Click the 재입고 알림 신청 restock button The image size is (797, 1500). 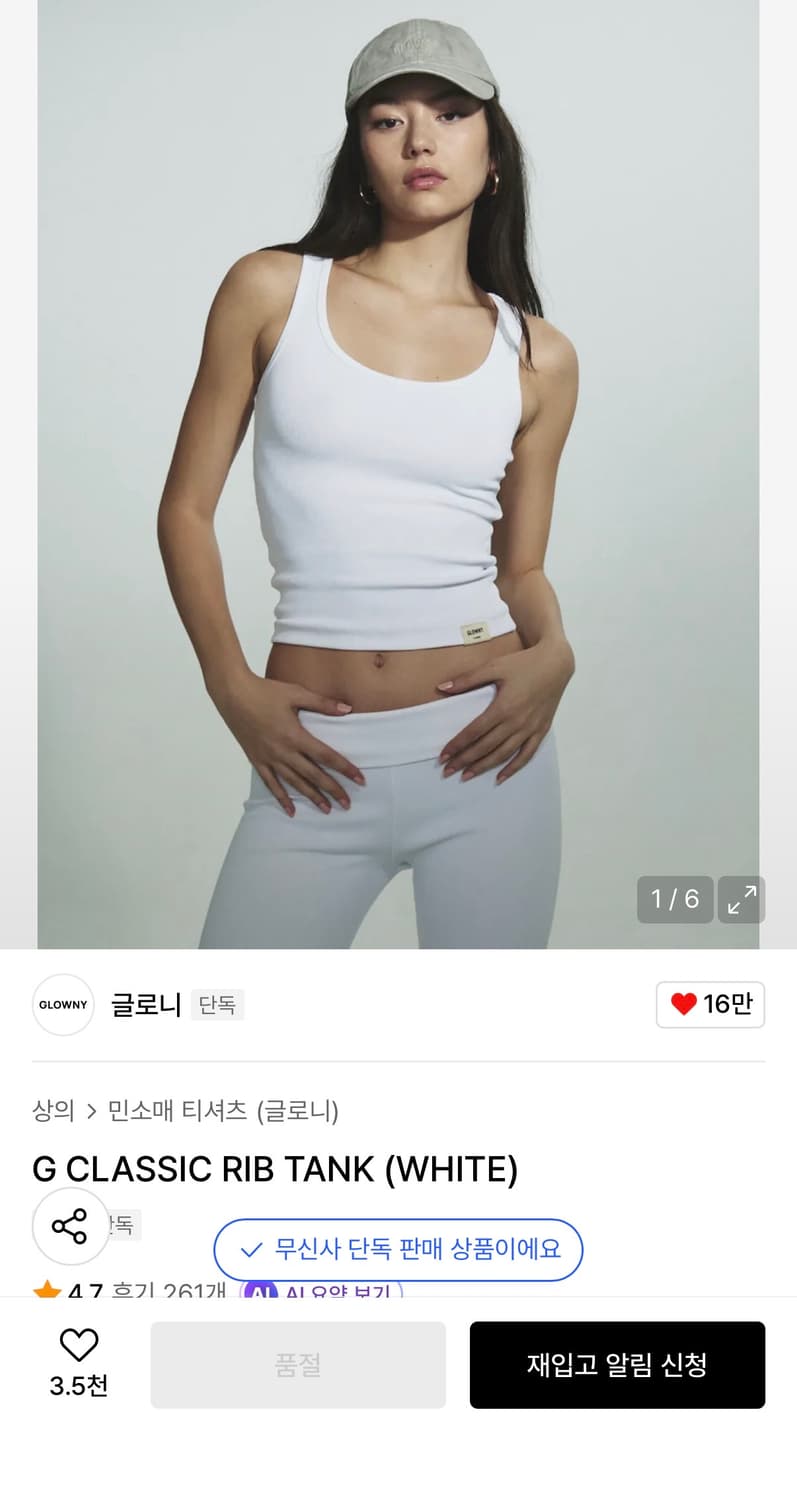pyautogui.click(x=617, y=1364)
